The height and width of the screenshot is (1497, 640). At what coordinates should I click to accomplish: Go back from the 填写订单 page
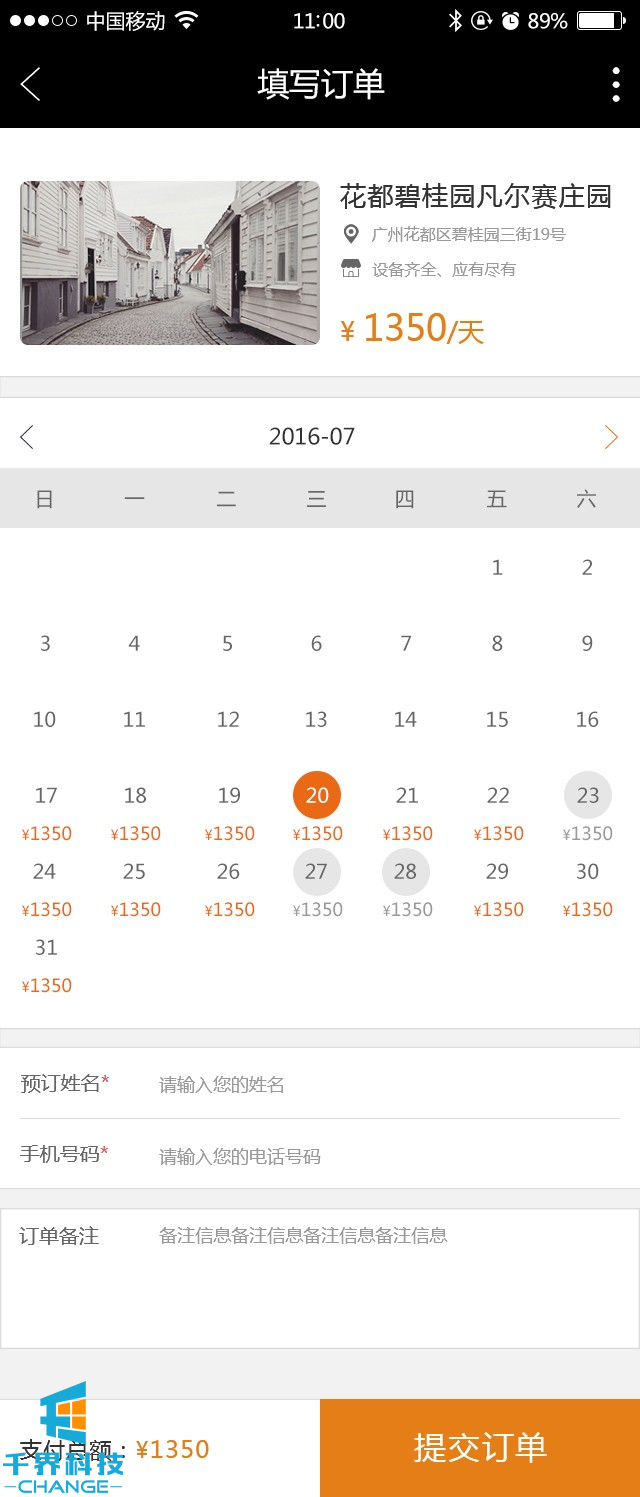point(30,84)
